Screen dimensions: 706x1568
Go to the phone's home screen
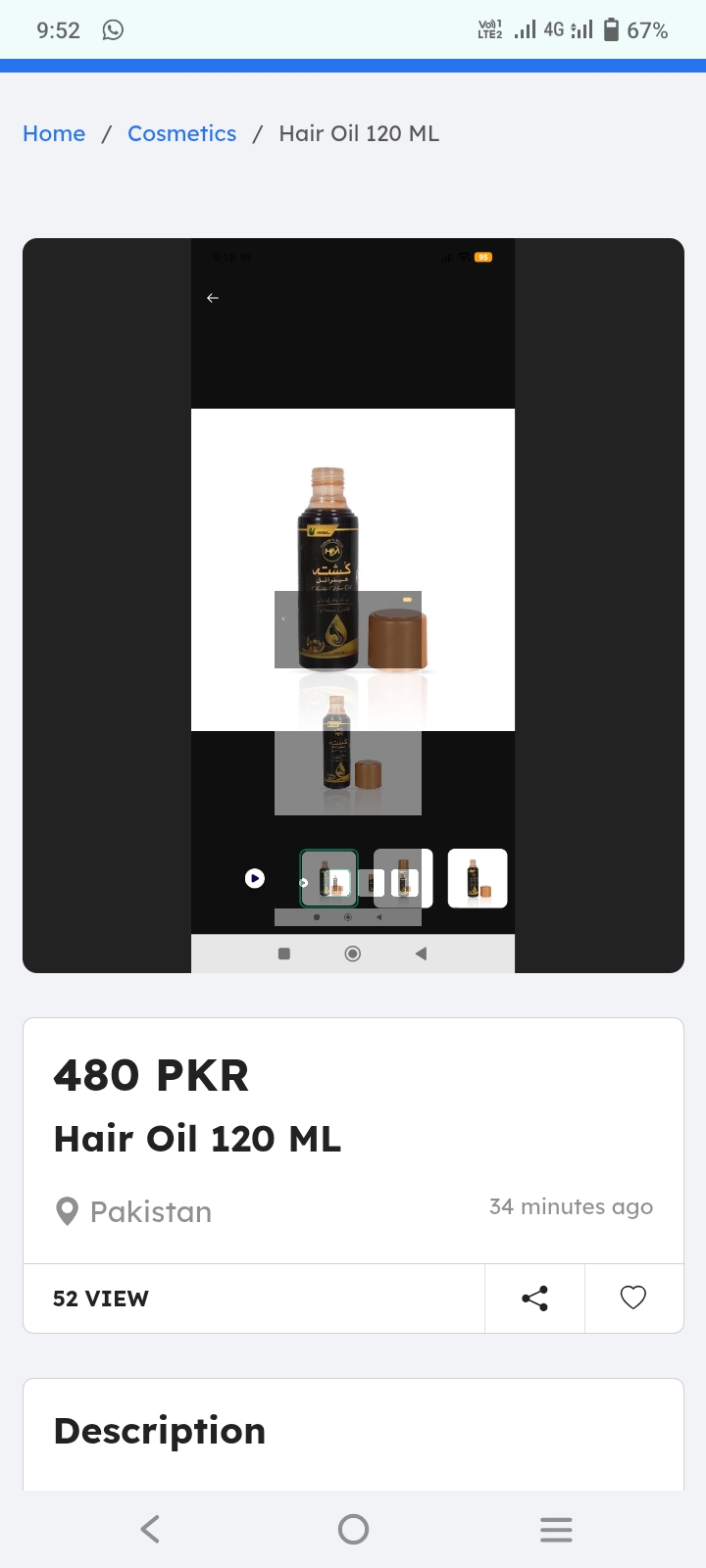coord(353,1529)
